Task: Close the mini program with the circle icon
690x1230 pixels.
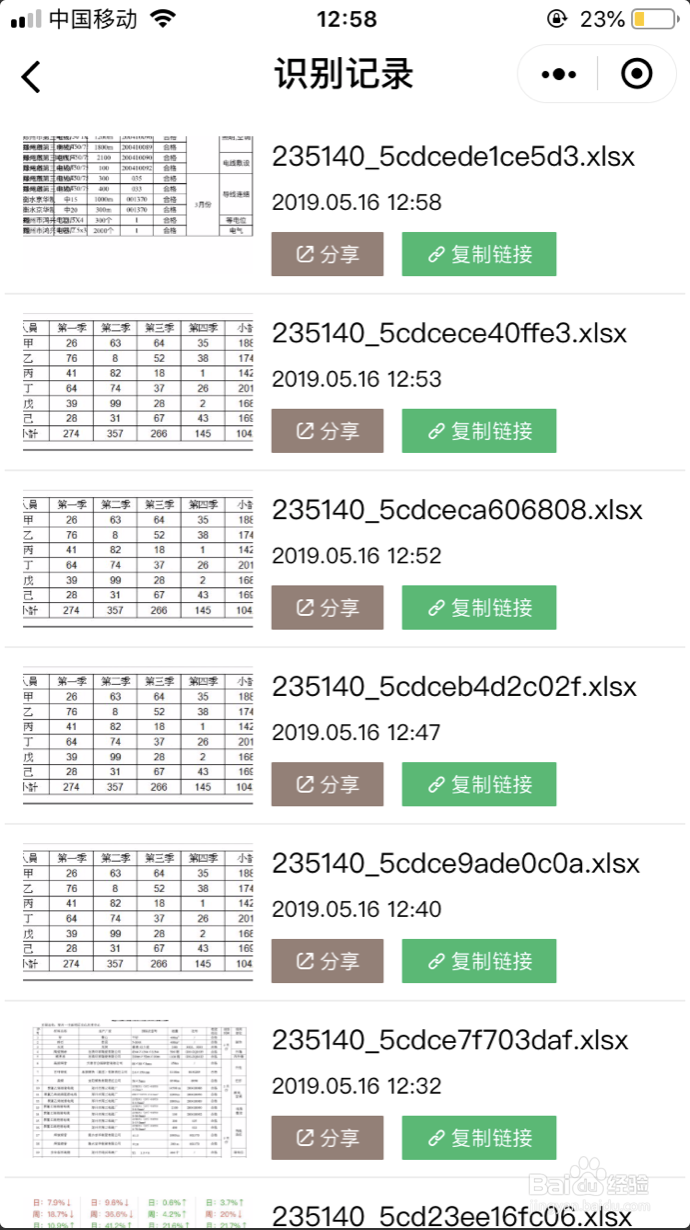Action: [636, 74]
